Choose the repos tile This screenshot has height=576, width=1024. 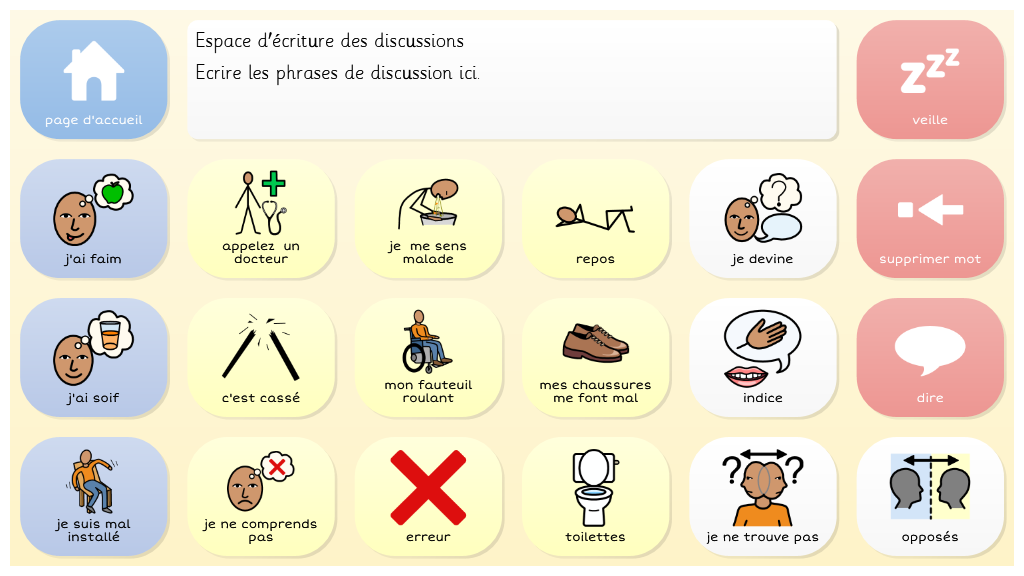tap(595, 218)
